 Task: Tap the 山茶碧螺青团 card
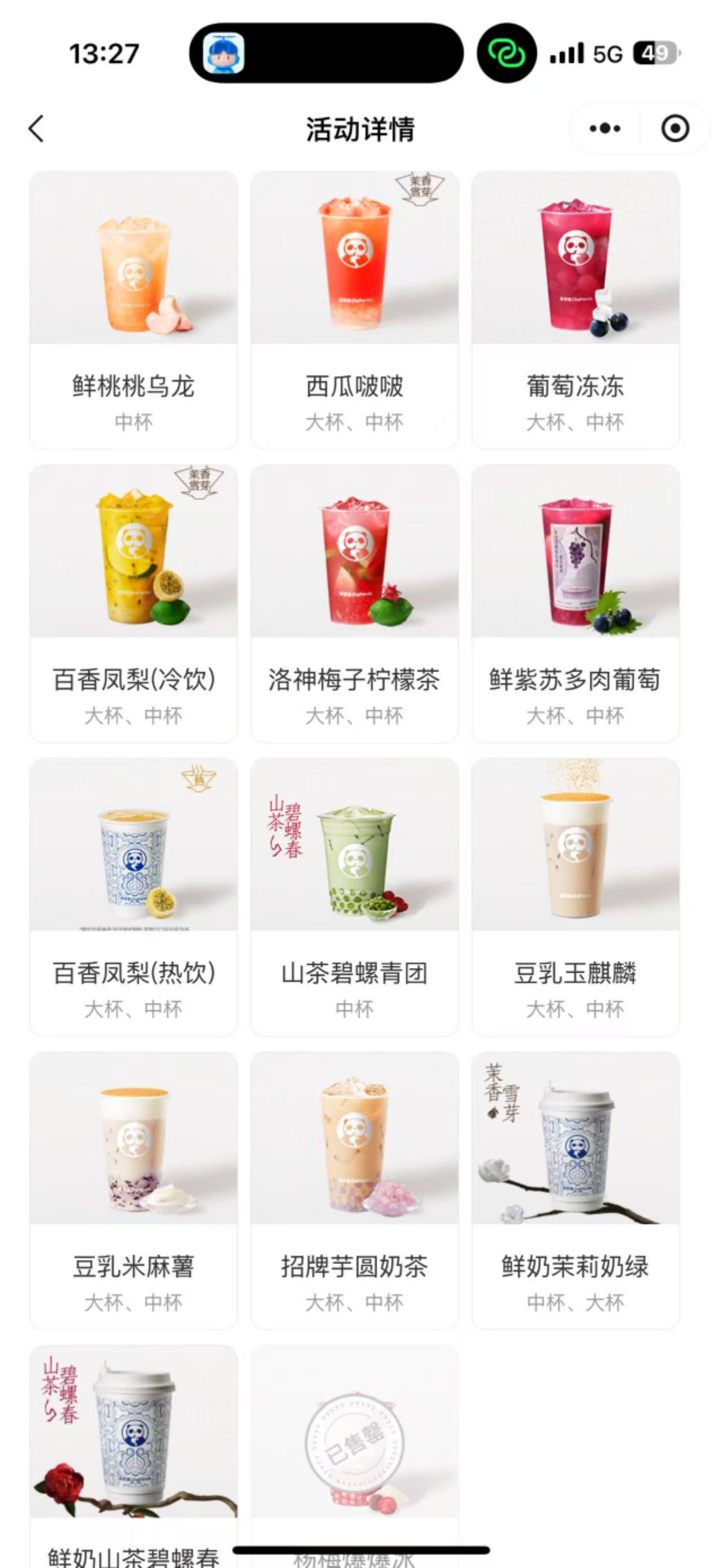(x=354, y=896)
